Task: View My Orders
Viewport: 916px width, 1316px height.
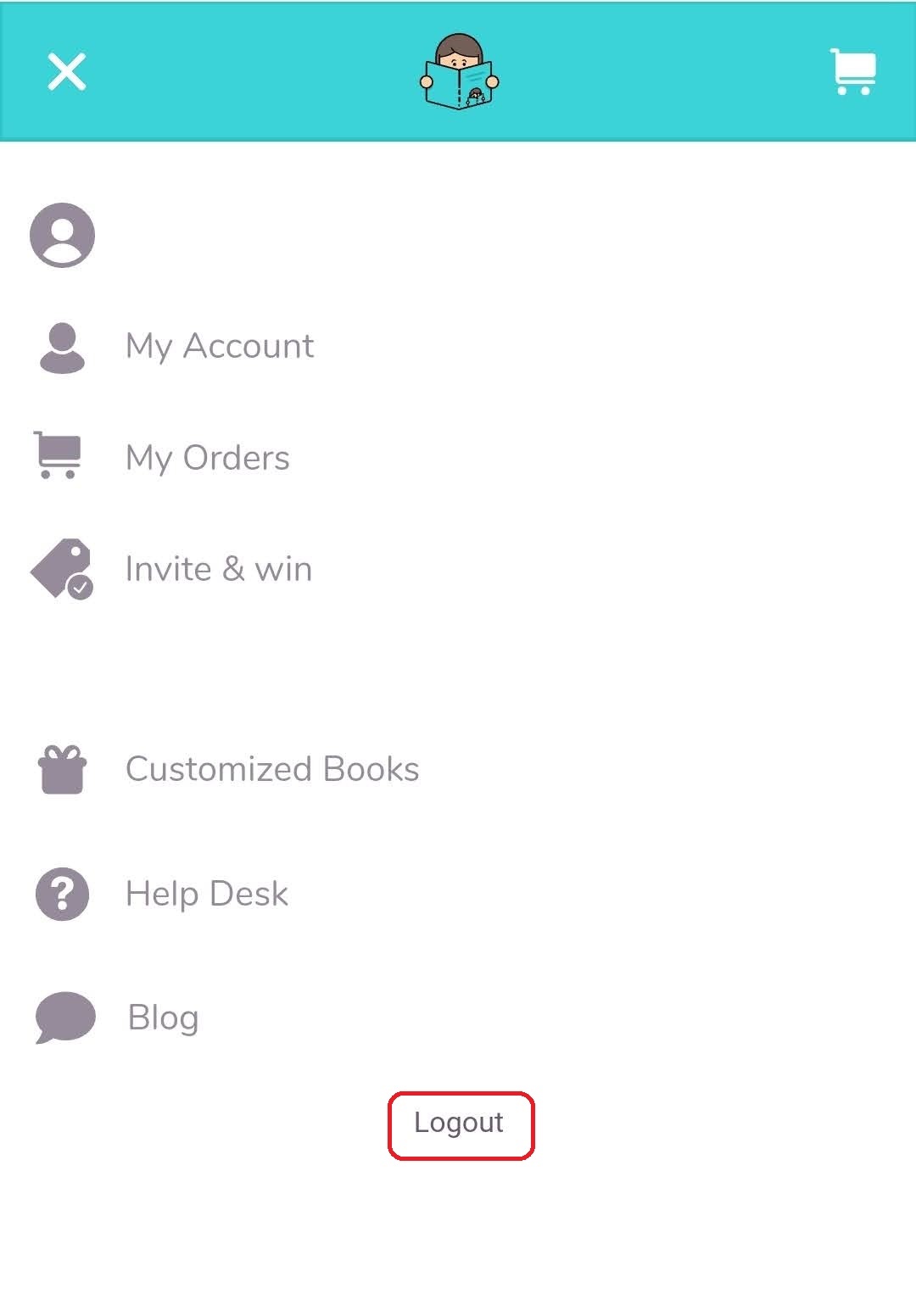Action: 207,458
